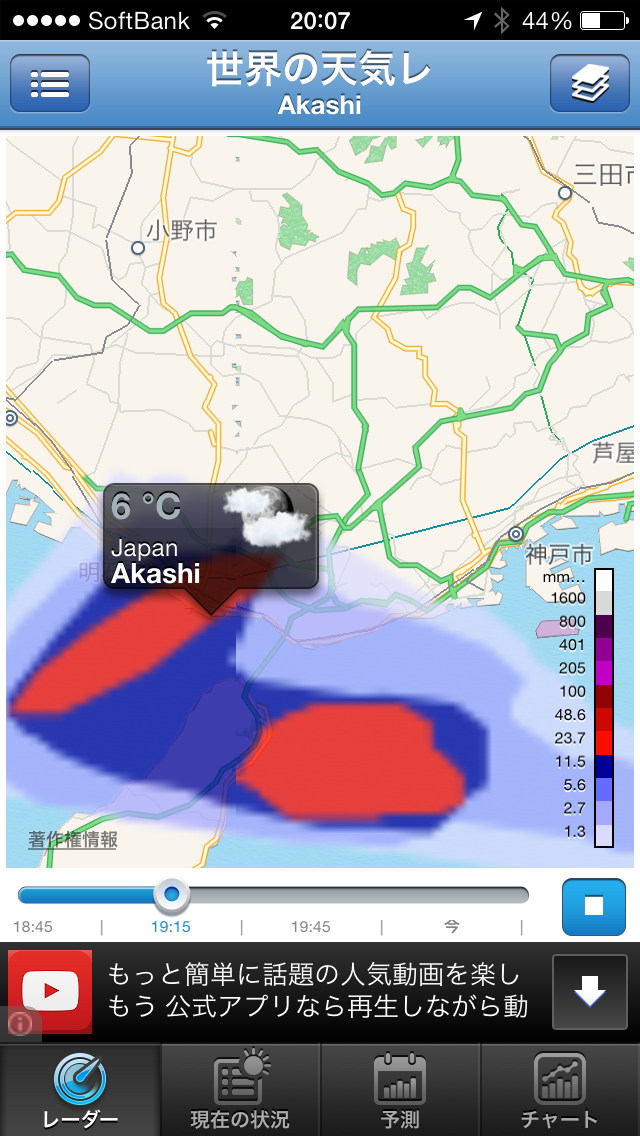The height and width of the screenshot is (1136, 640).
Task: Tap the radar timeline slider handle
Action: [x=172, y=894]
